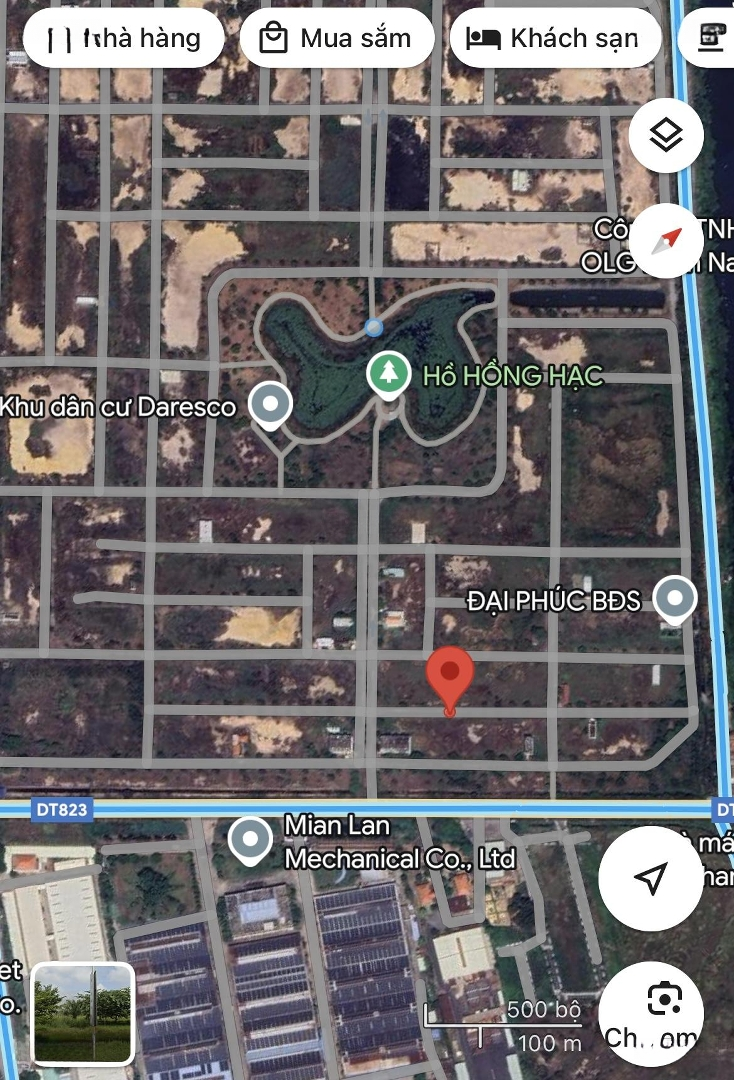
Task: Open the map layers selector
Action: pyautogui.click(x=665, y=136)
